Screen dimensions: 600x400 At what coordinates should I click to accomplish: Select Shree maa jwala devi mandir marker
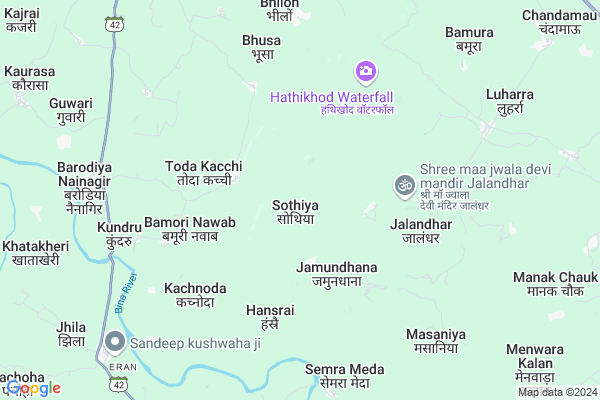point(406,186)
